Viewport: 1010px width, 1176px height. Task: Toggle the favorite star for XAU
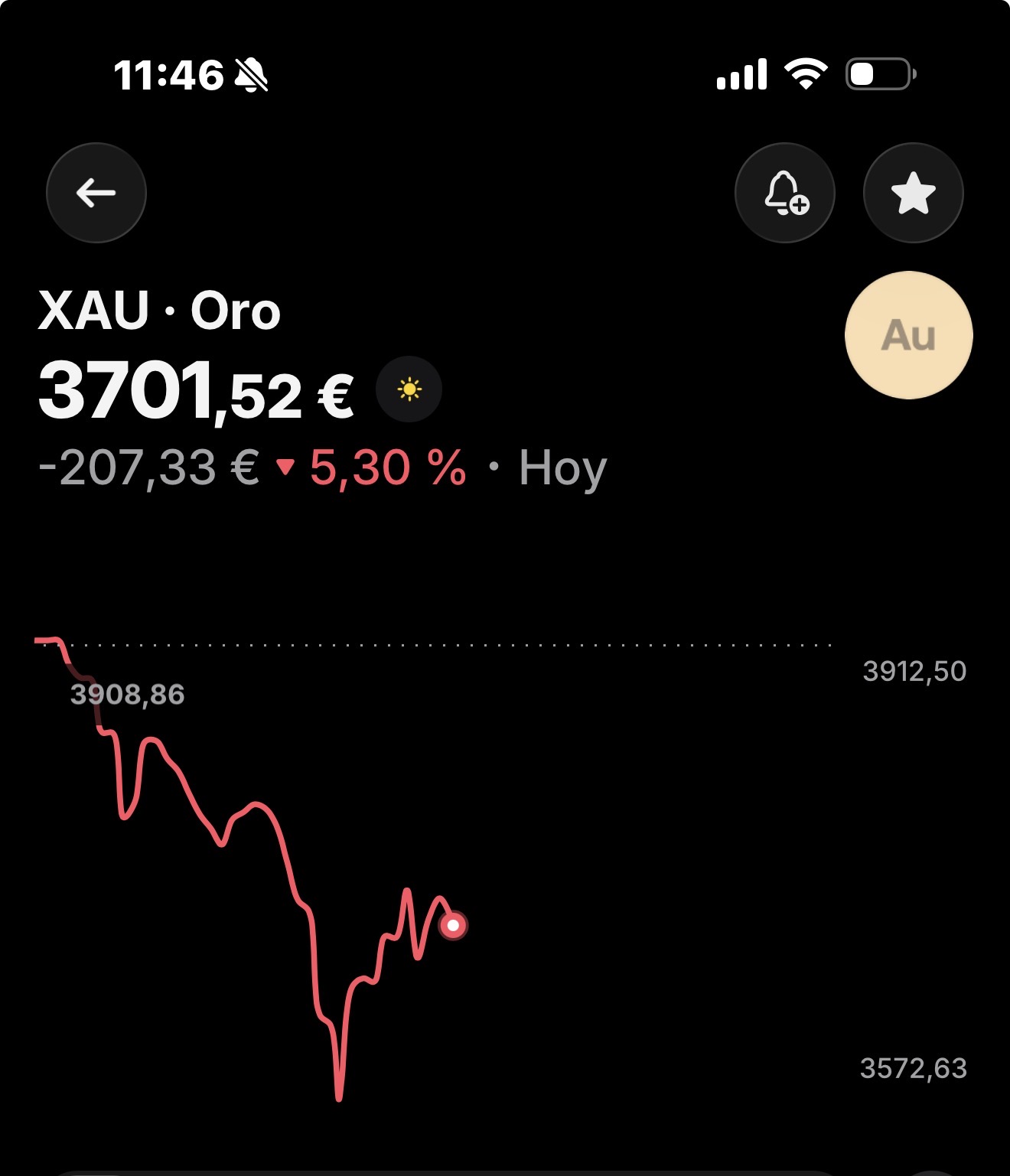[913, 193]
